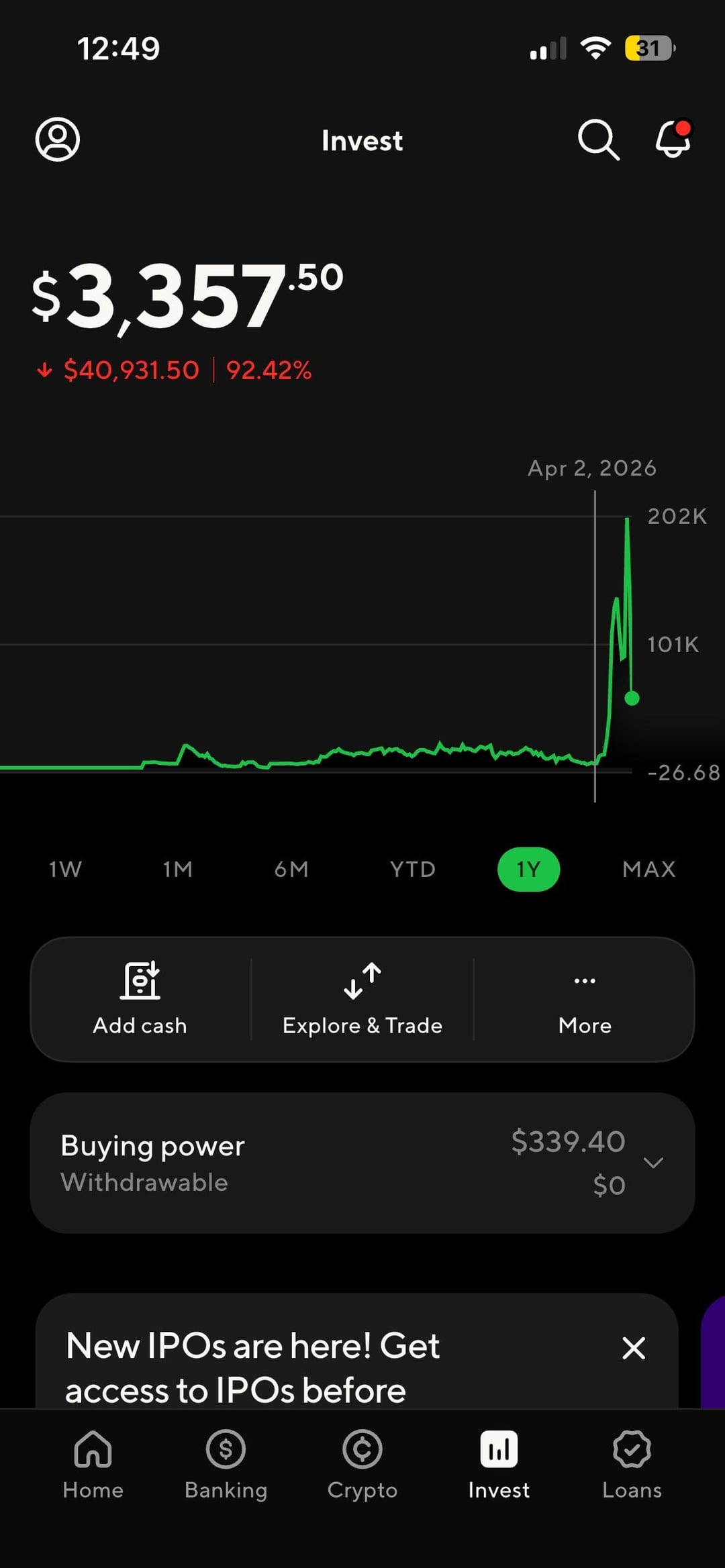This screenshot has width=725, height=1568.
Task: Show the YTD chart range
Action: (413, 870)
